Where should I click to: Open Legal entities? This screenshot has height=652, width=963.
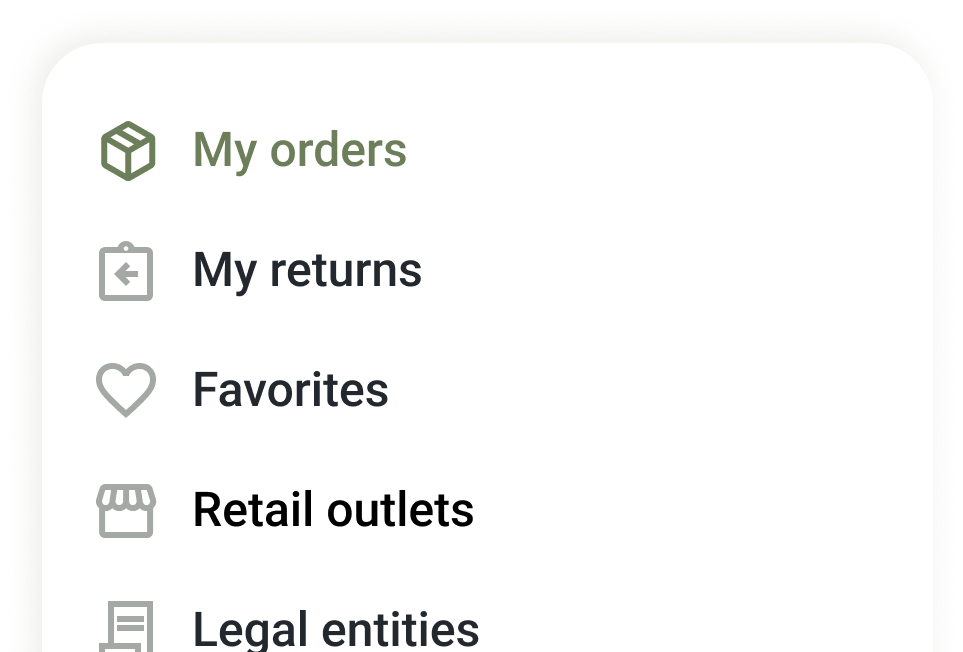[335, 628]
